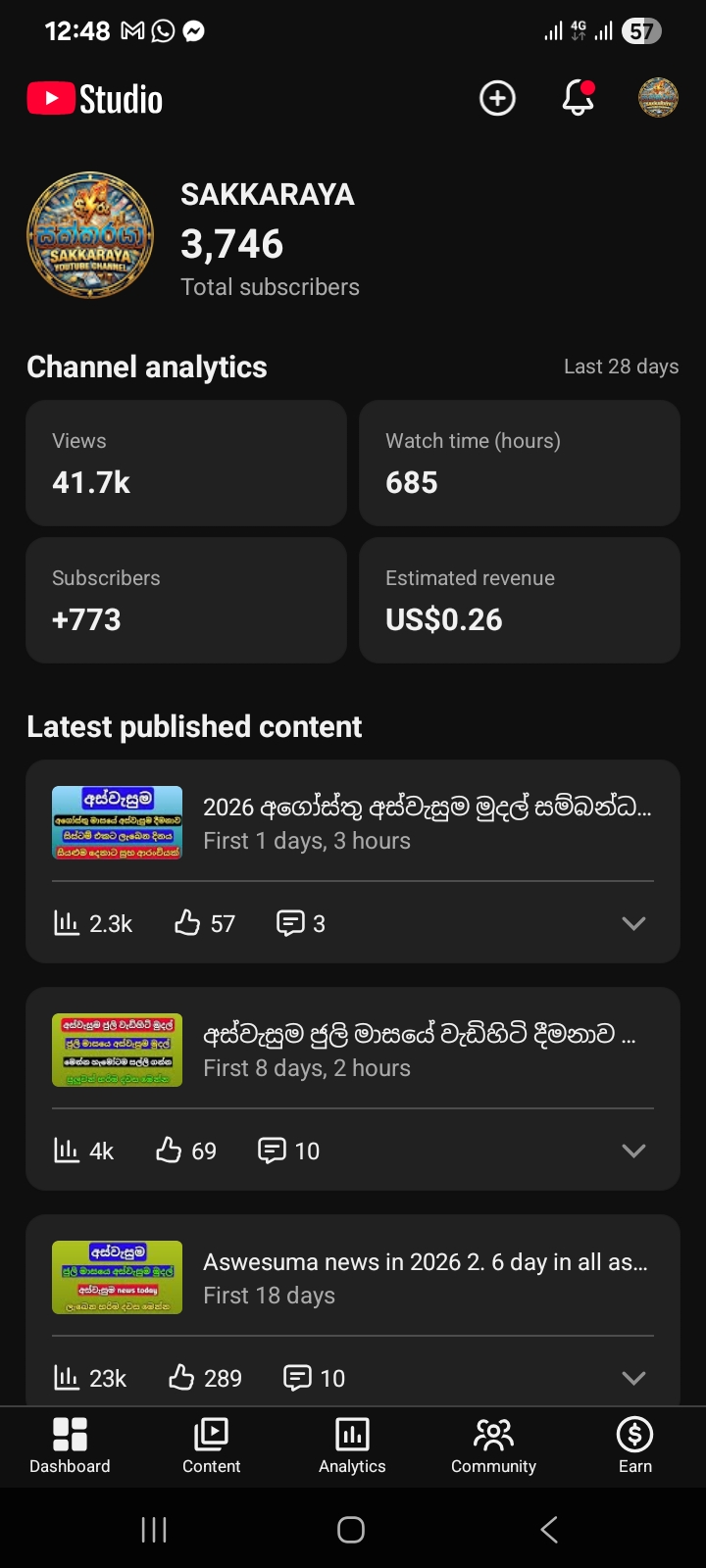Open the Aswesuma news in 2026 video
This screenshot has width=706, height=1568.
[353, 1278]
